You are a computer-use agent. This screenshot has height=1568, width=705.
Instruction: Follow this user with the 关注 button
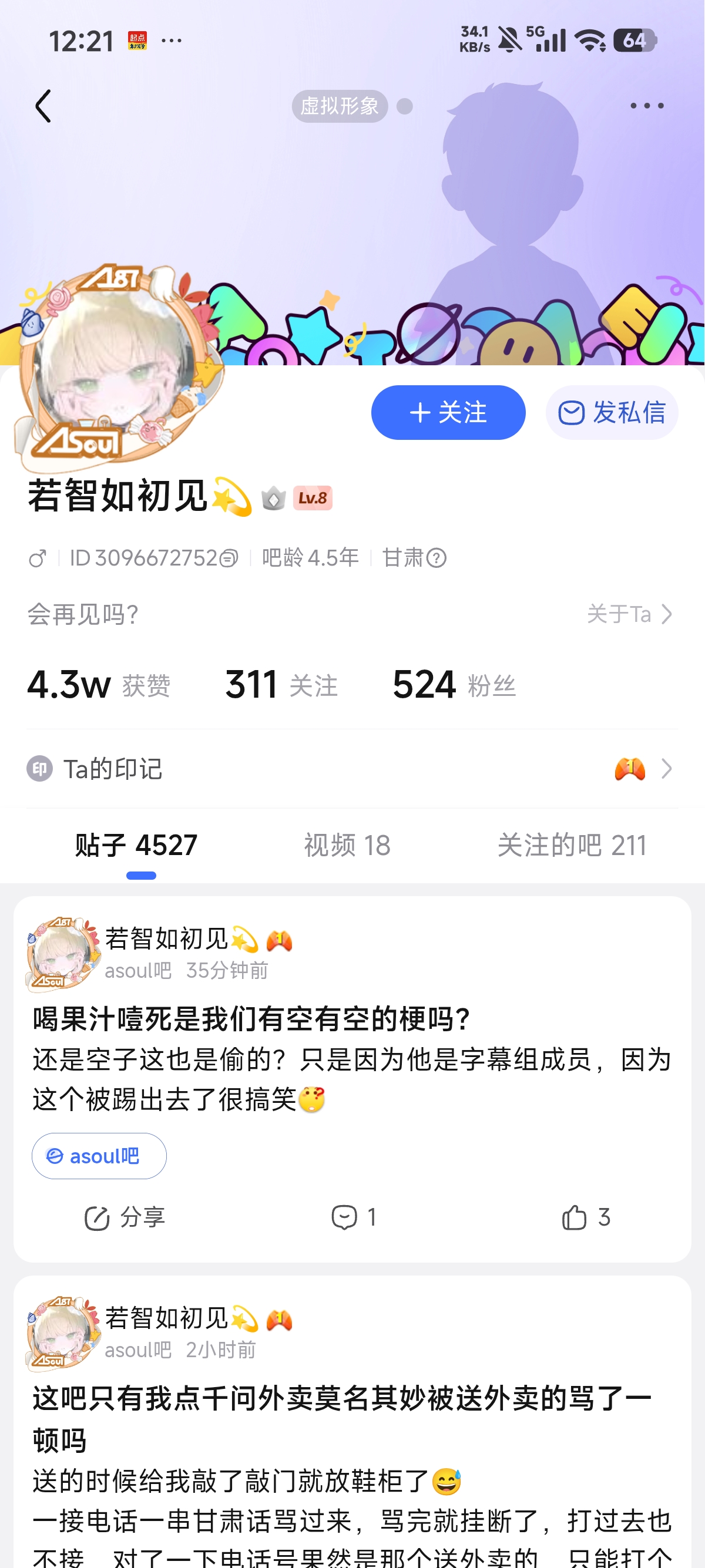(448, 413)
